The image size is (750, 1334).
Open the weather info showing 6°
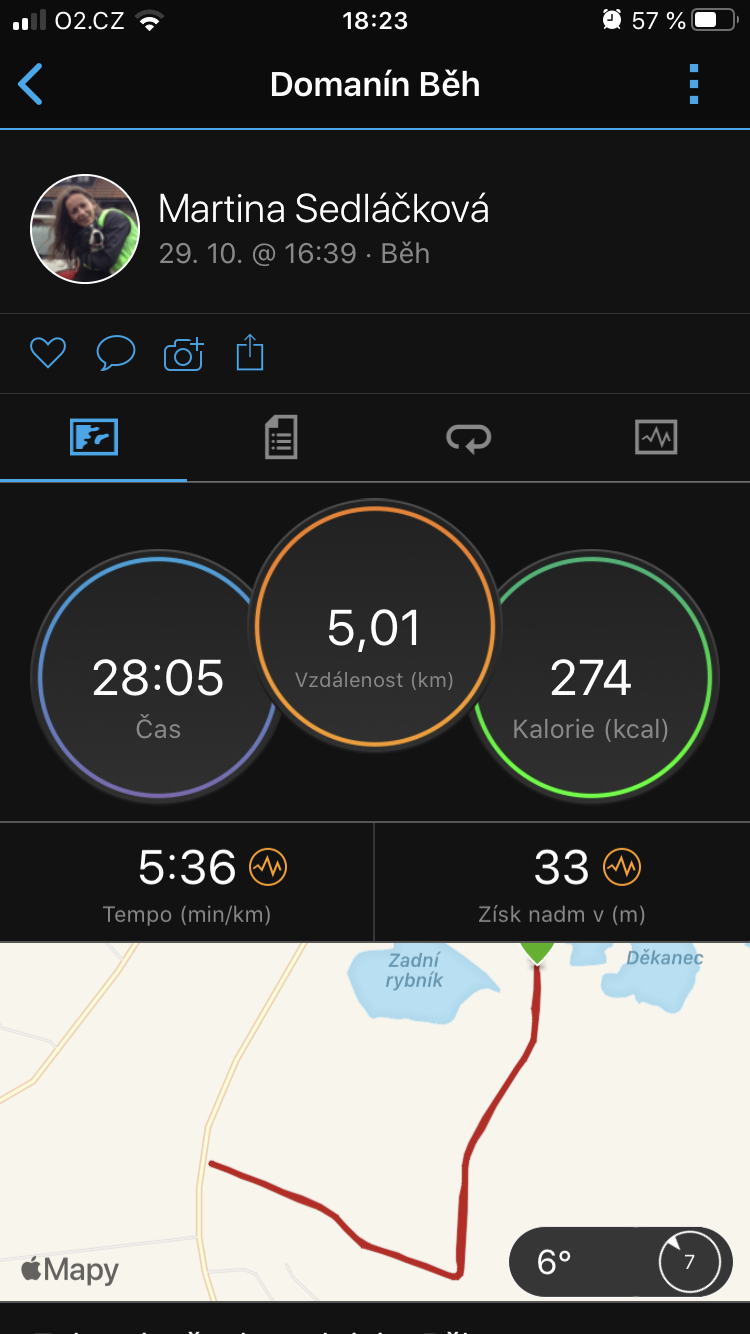(x=620, y=1262)
